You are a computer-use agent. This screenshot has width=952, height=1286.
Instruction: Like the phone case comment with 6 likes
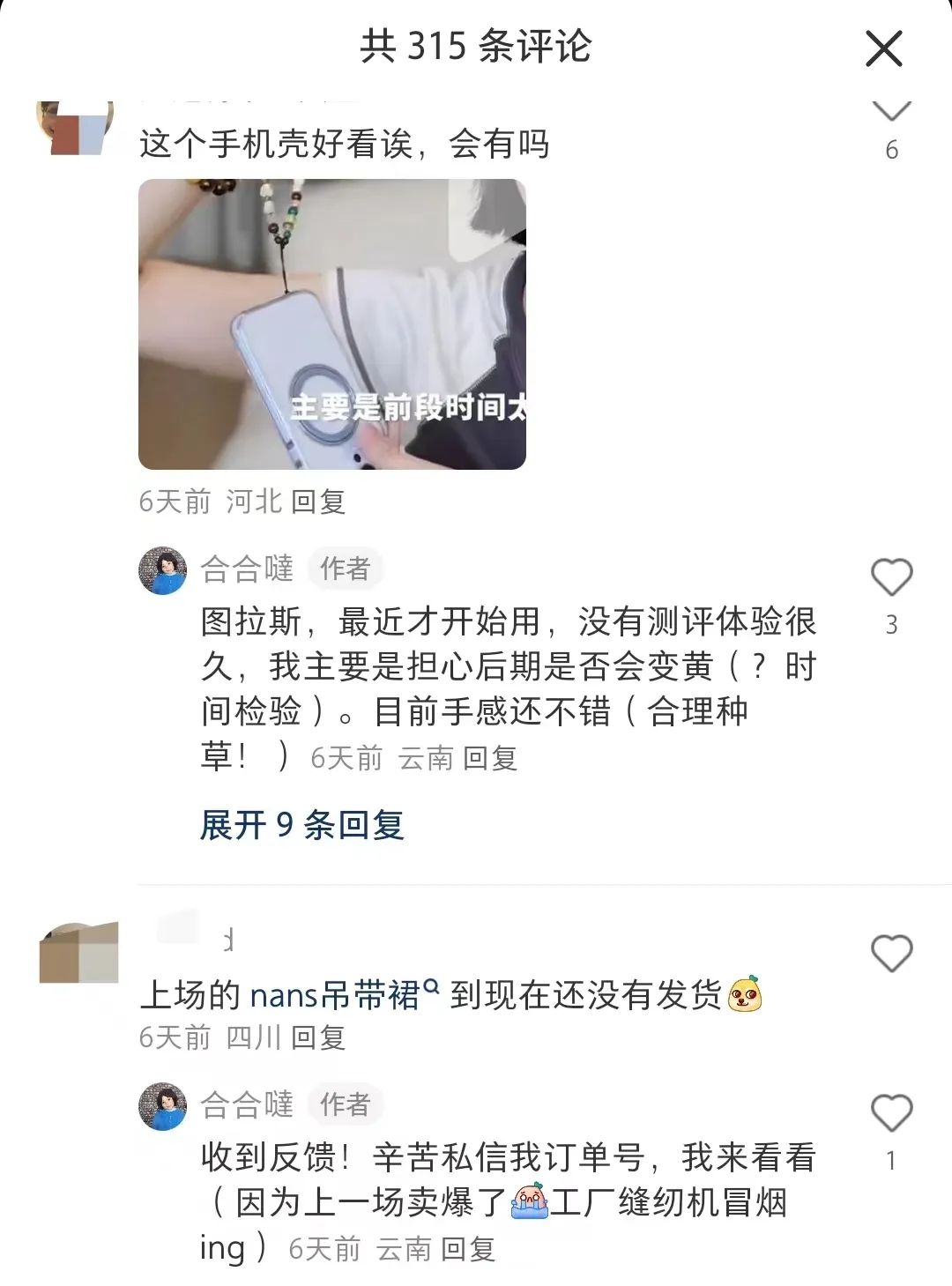[891, 110]
